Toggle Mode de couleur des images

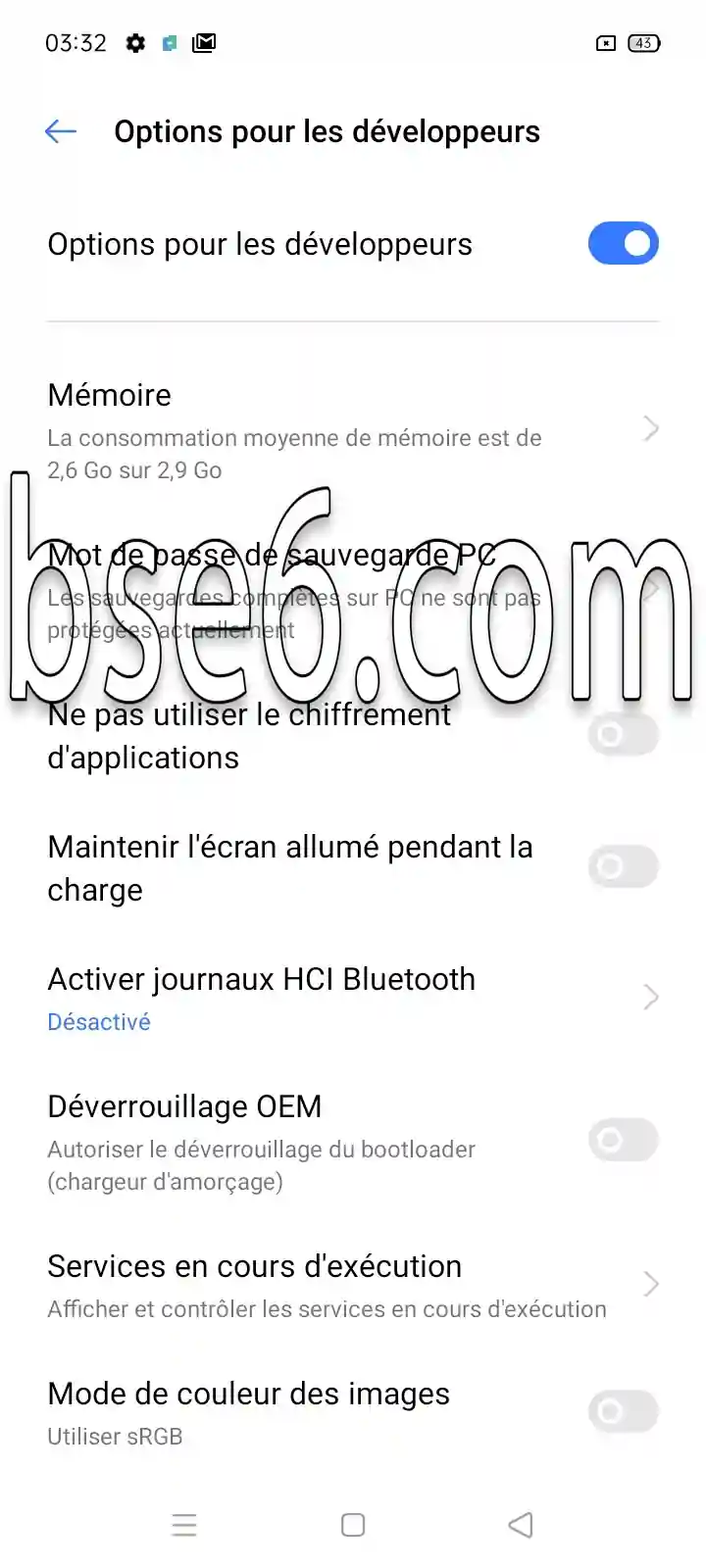[624, 1412]
